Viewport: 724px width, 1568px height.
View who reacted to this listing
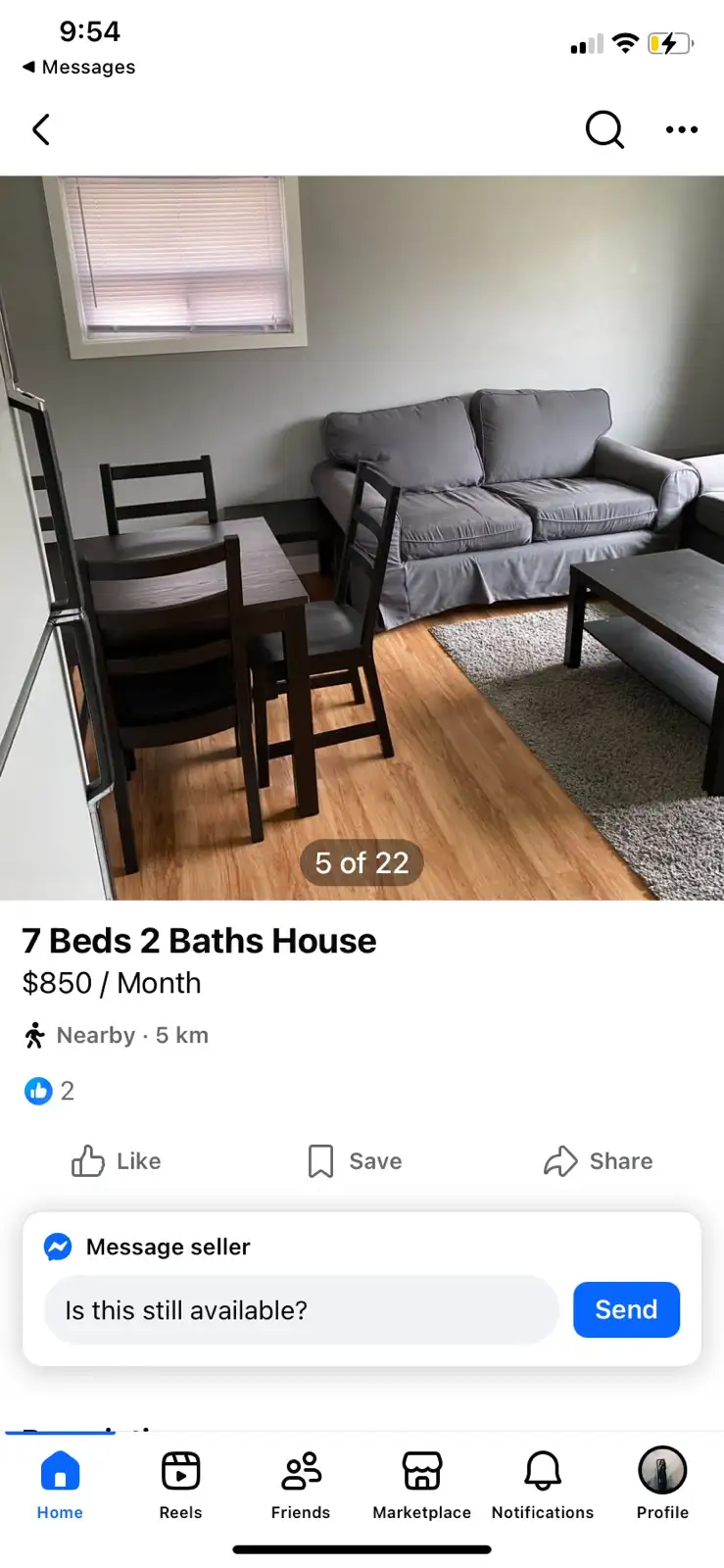[49, 1091]
